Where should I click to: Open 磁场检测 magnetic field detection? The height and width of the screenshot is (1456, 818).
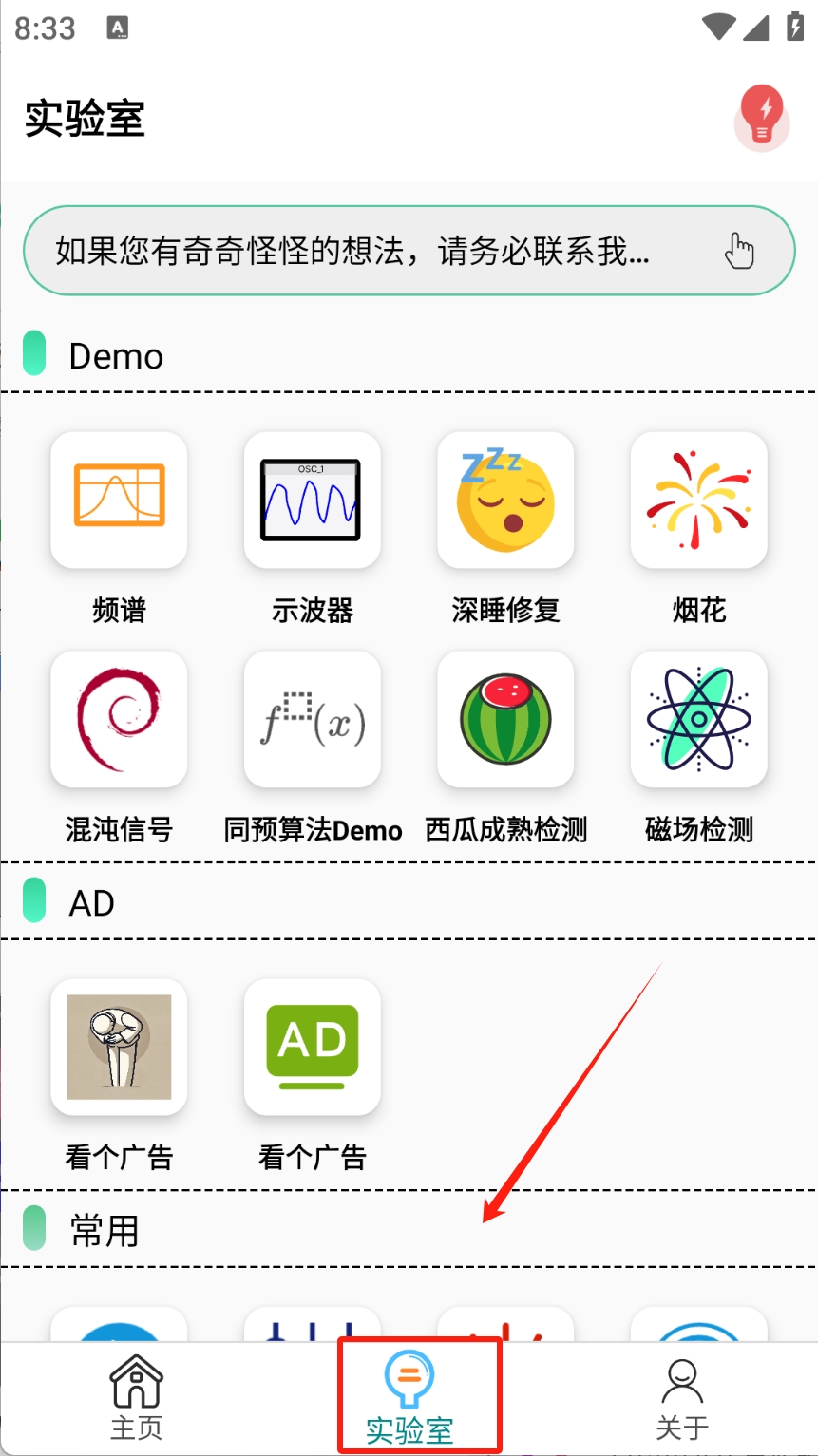(698, 719)
